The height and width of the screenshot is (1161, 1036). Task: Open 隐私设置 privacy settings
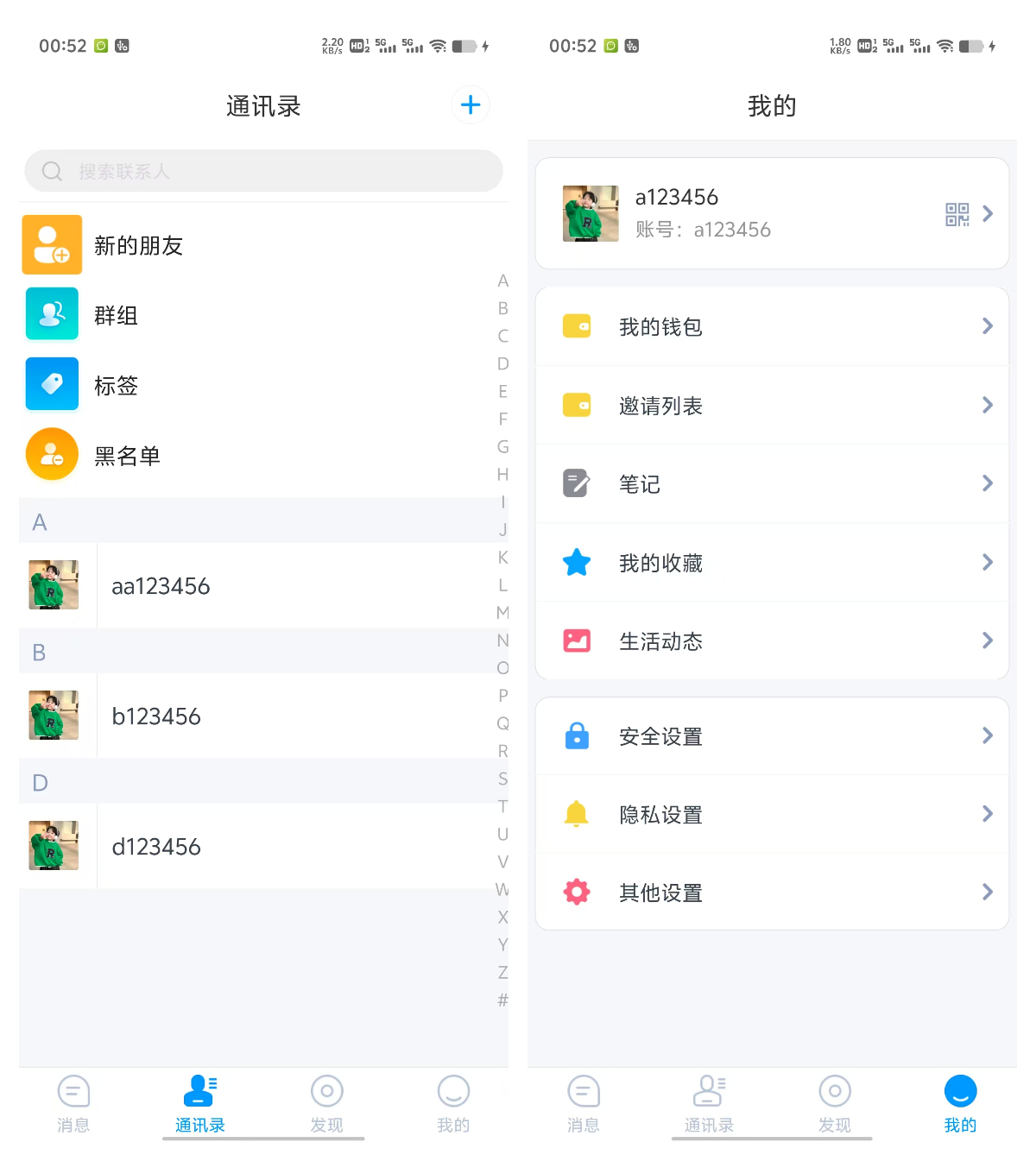(x=772, y=815)
